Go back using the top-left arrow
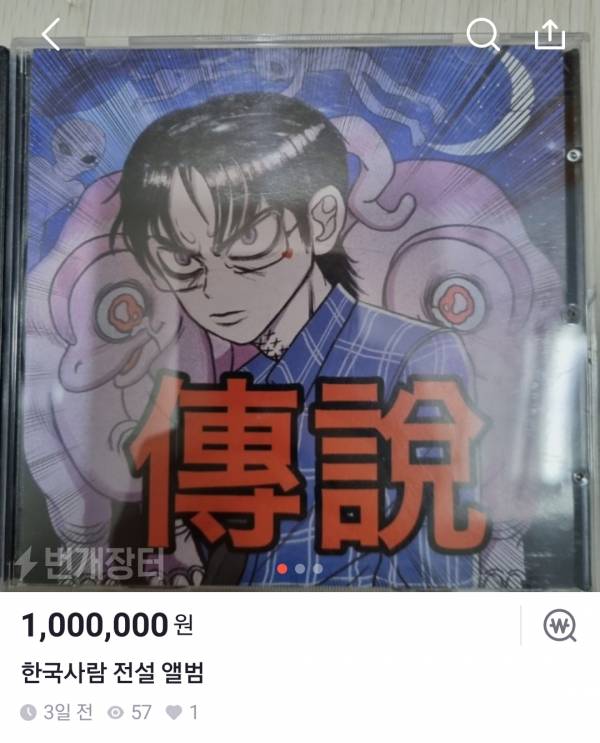This screenshot has height=743, width=600. click(x=50, y=36)
